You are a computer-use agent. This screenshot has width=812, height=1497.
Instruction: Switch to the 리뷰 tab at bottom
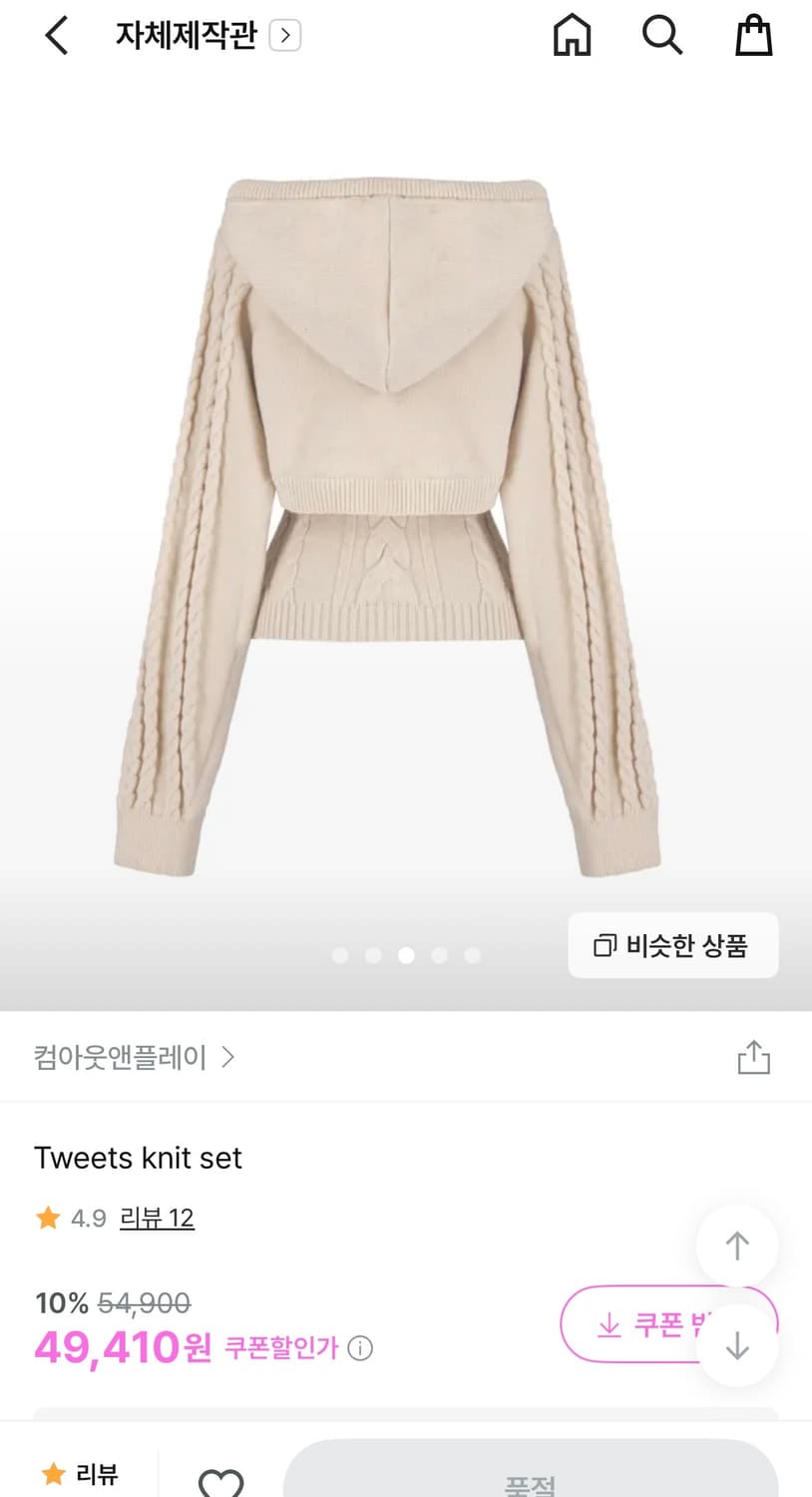tap(81, 1475)
